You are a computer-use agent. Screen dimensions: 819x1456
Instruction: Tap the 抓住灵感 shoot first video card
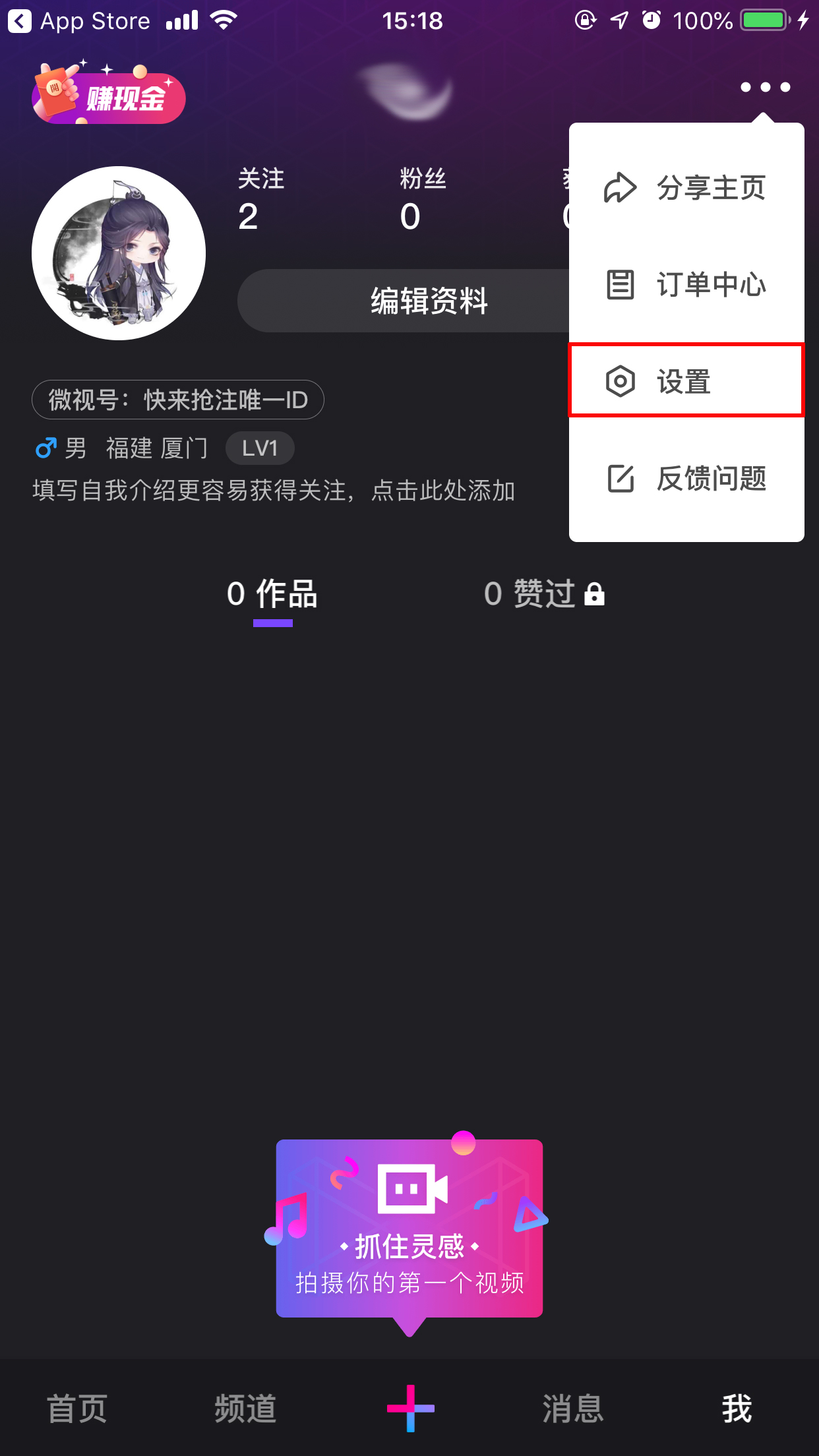[409, 1228]
